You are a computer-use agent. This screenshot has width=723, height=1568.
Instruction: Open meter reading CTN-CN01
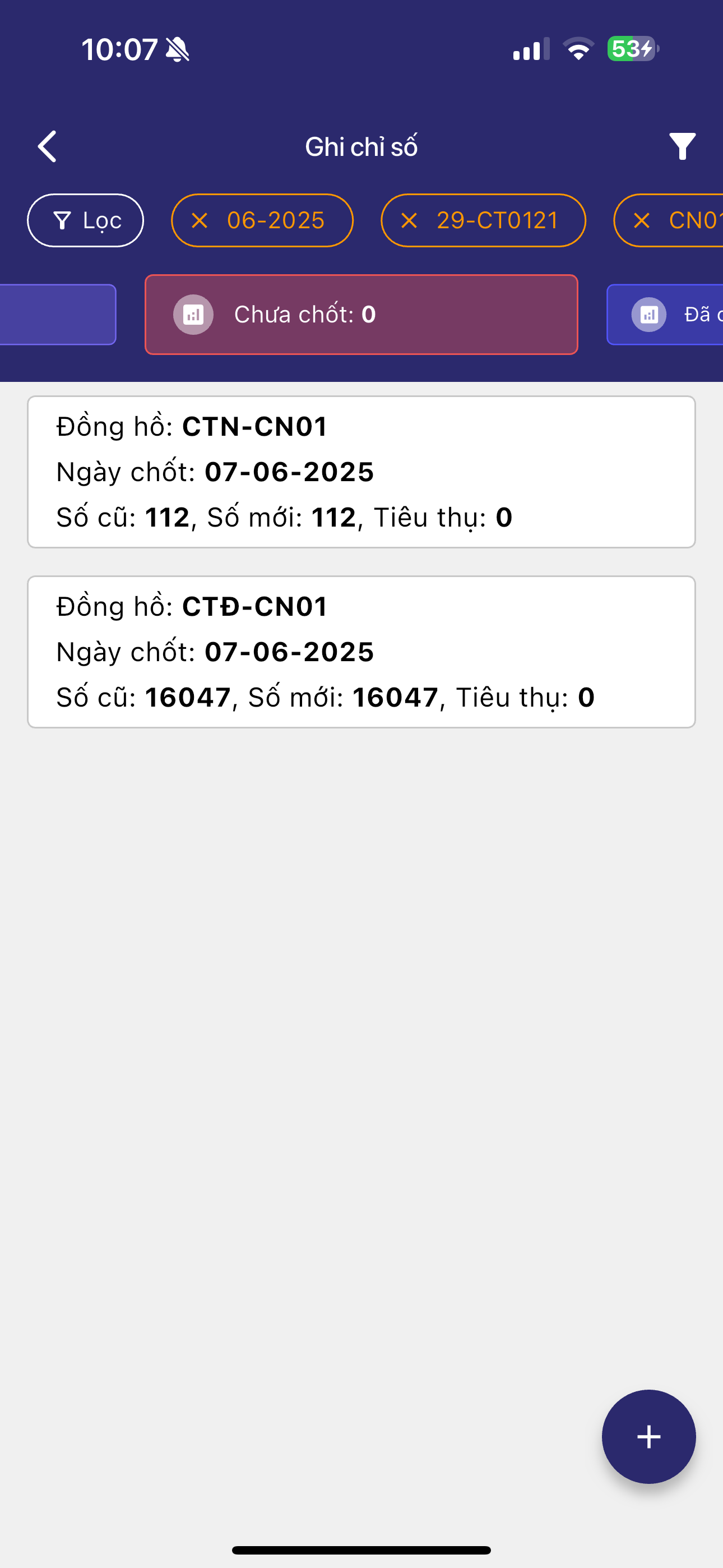click(x=361, y=472)
